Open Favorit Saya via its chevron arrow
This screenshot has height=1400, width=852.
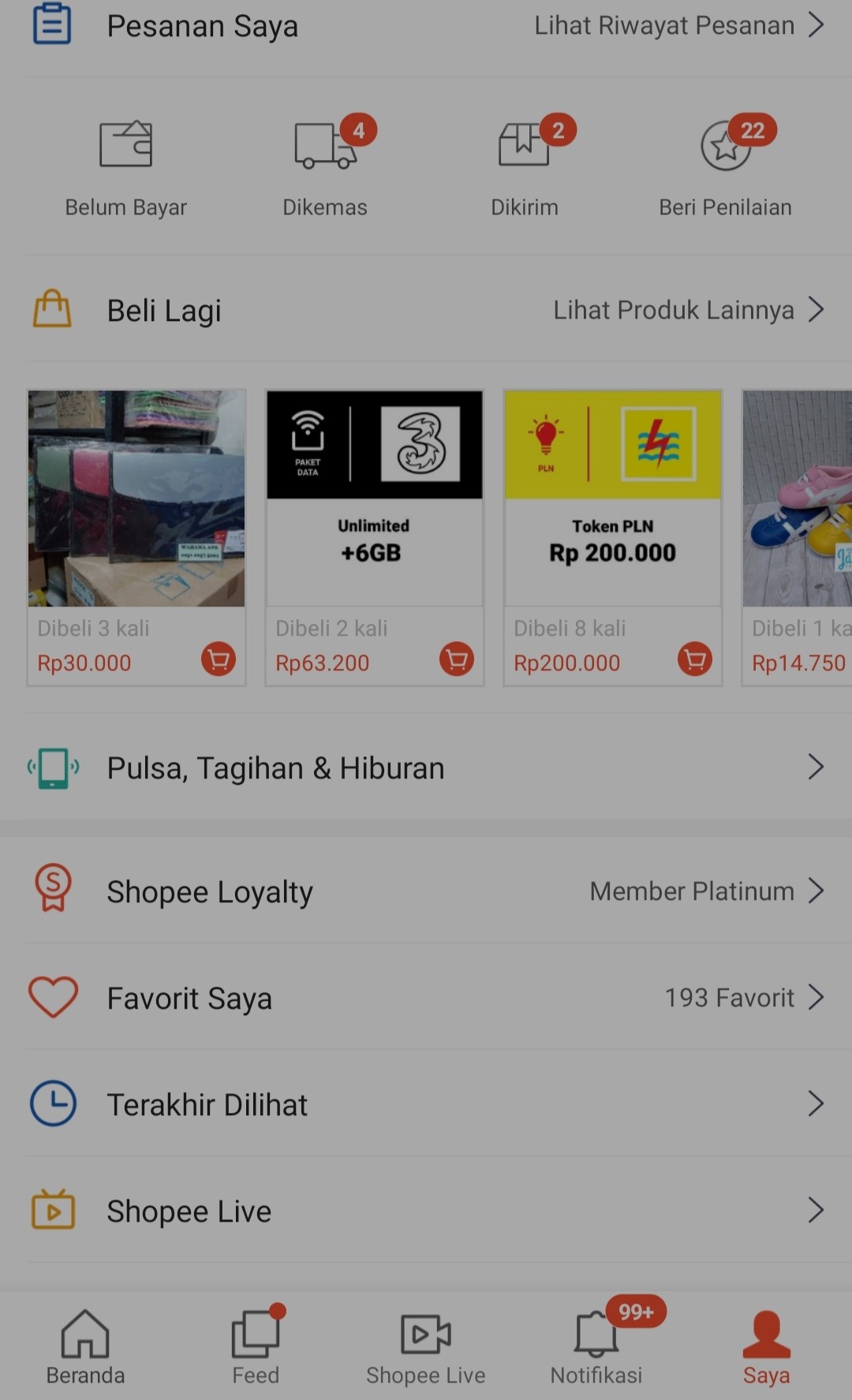(x=817, y=997)
